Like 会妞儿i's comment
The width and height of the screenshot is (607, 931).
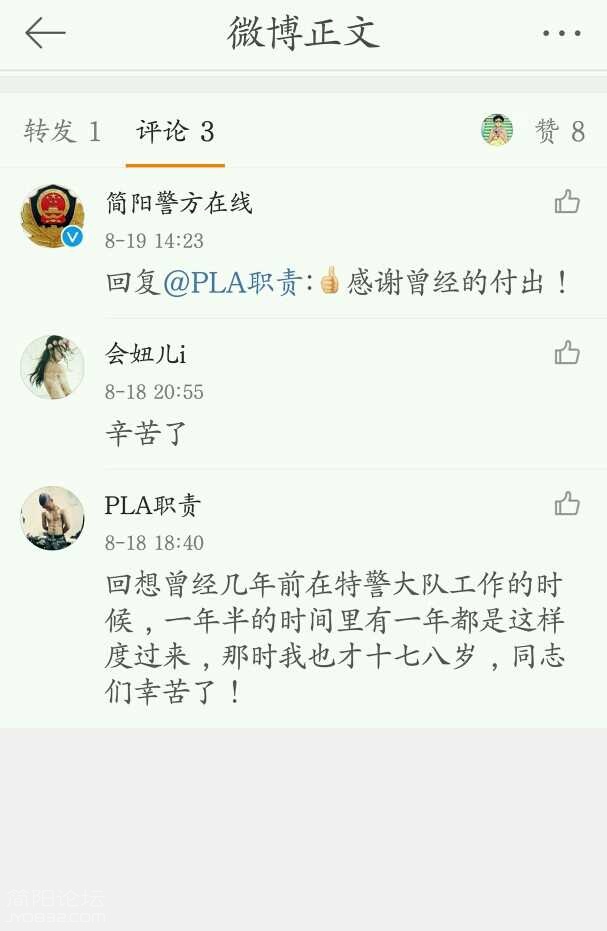(x=567, y=352)
